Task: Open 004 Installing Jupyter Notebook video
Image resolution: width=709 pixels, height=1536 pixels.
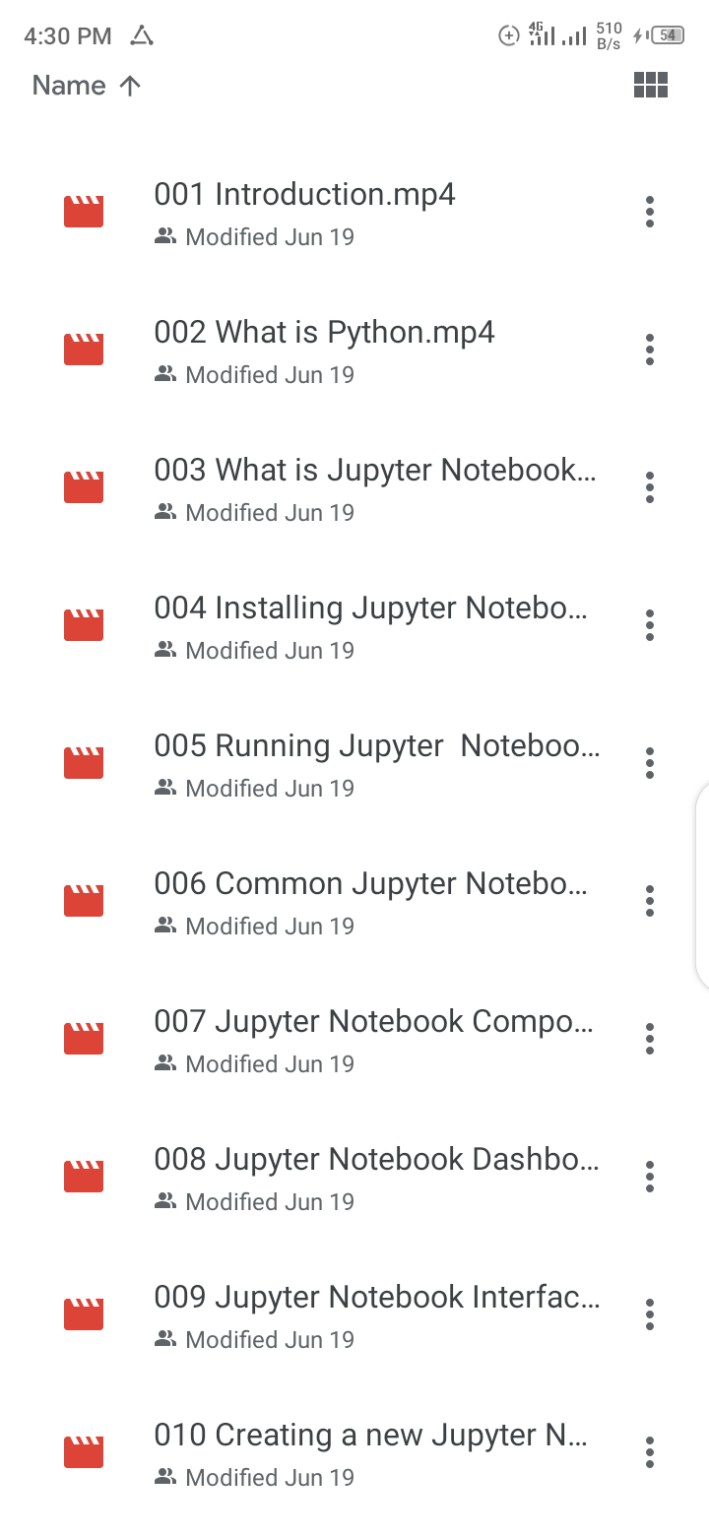Action: (355, 626)
